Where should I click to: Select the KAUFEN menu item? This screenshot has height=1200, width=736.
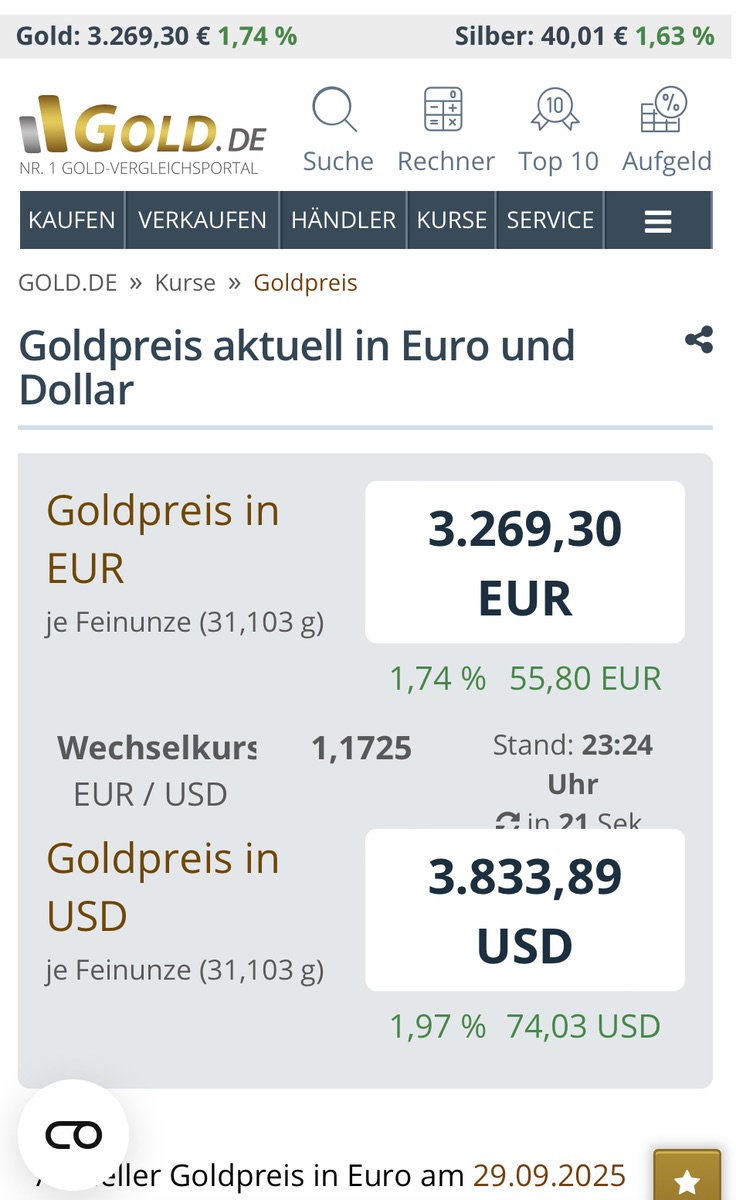(x=72, y=220)
